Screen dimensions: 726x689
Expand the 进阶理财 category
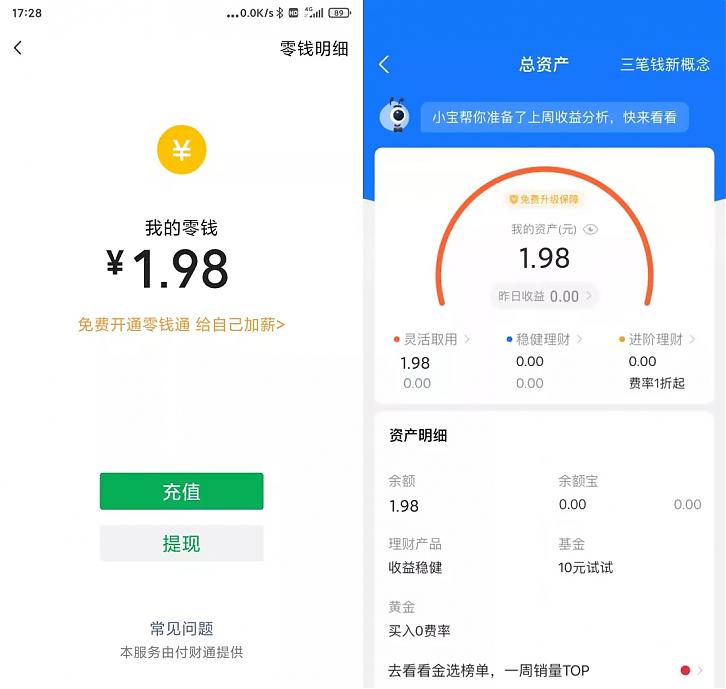(x=657, y=339)
